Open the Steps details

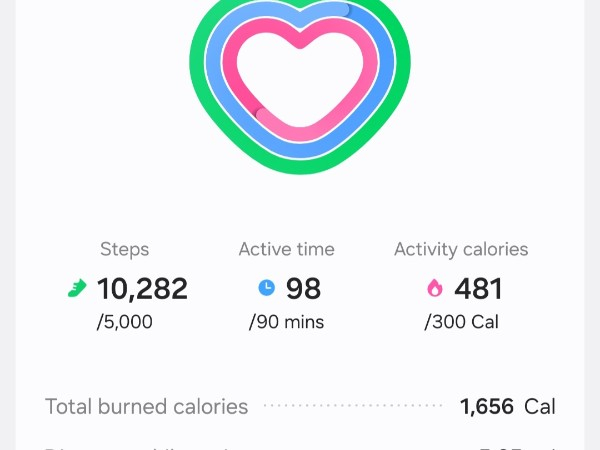point(125,288)
